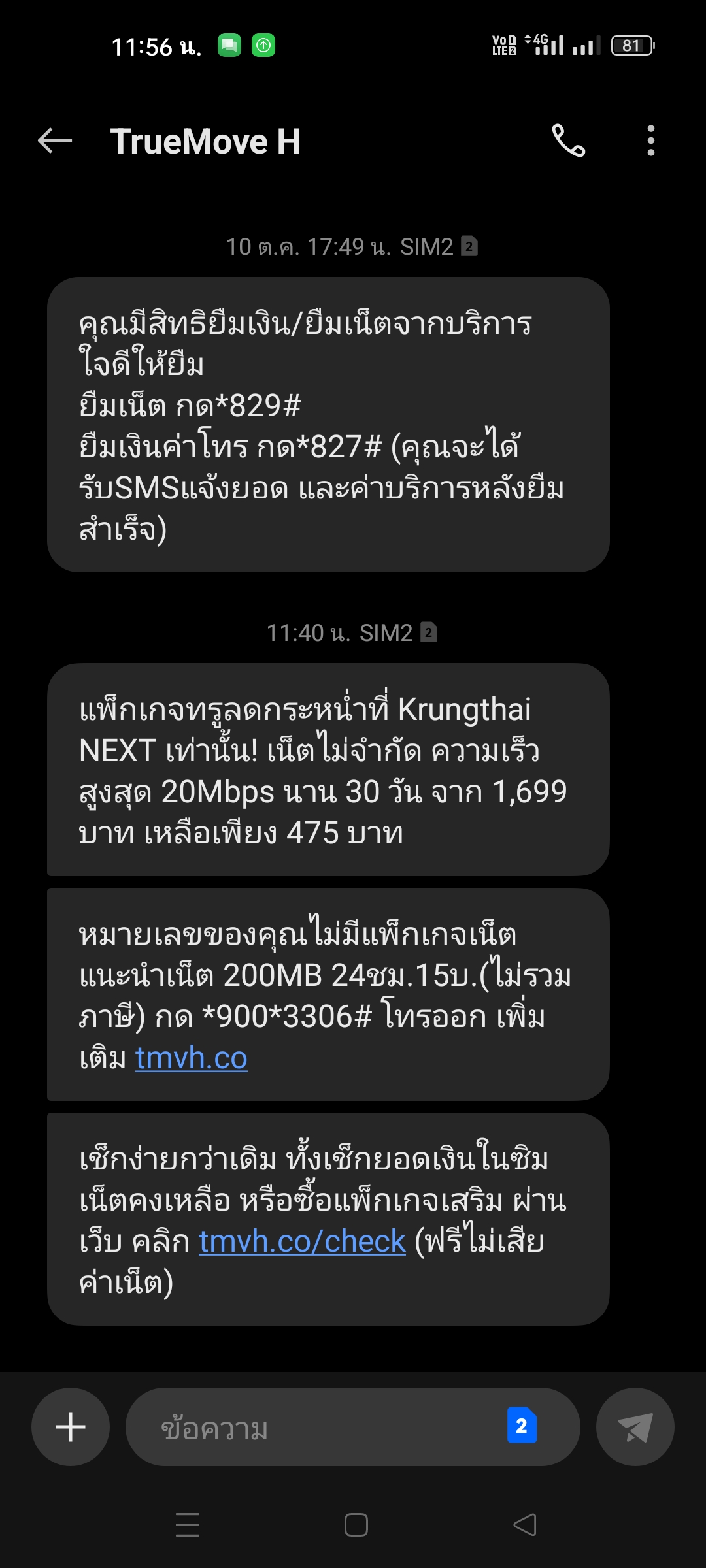
Task: Switch the SIM 2 selector in message box
Action: 522,1426
